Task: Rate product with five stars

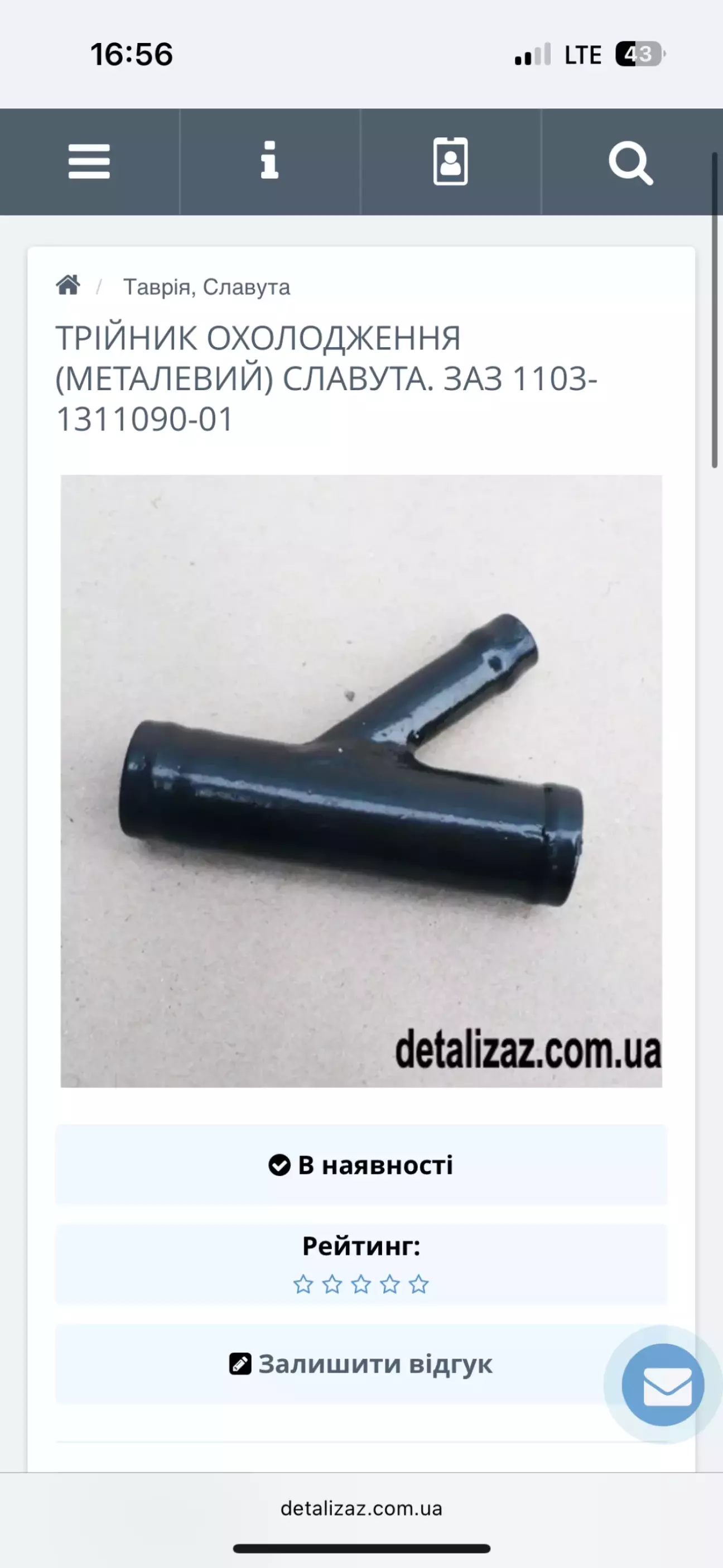Action: coord(419,1284)
